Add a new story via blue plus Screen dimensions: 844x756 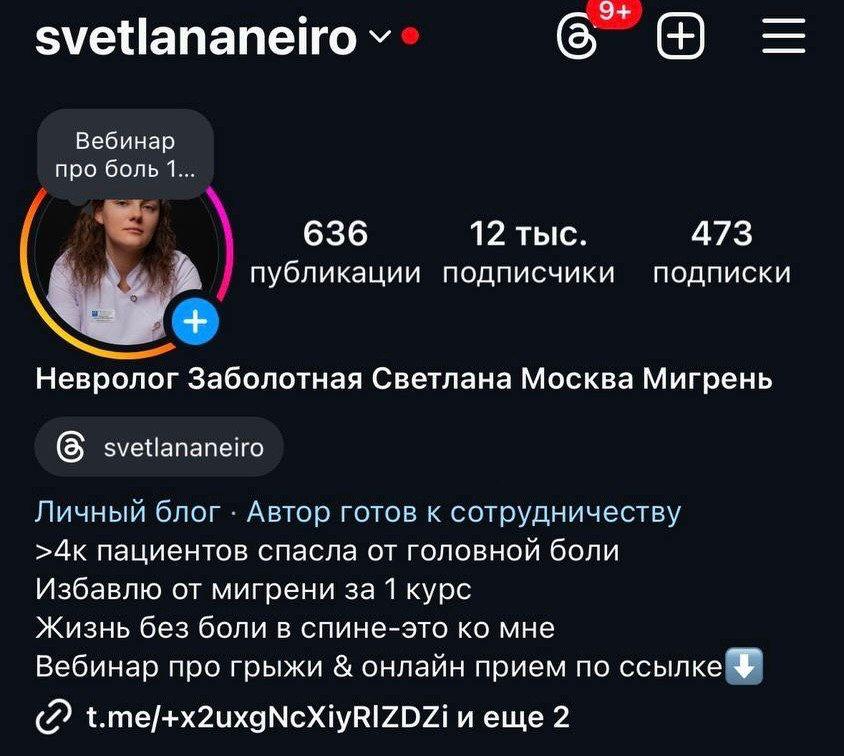[196, 322]
